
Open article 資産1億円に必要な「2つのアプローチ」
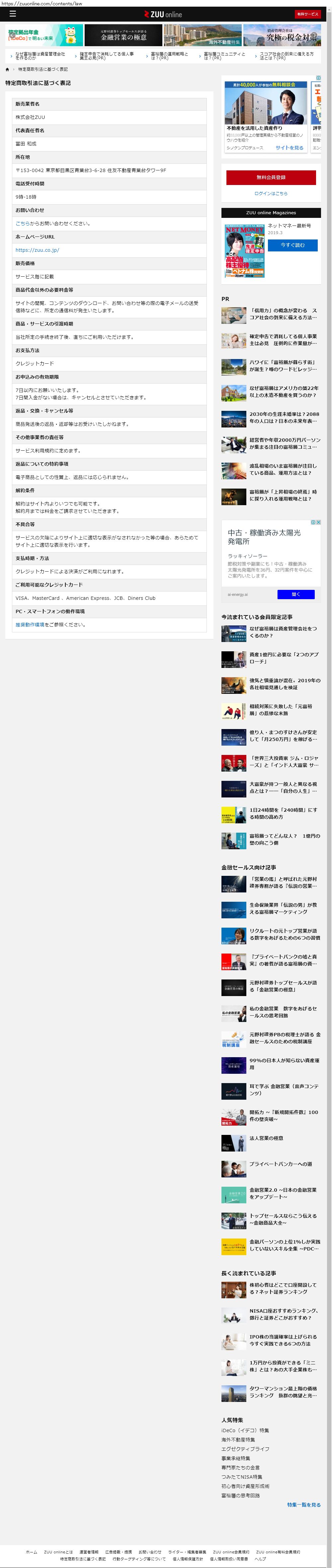pos(271,658)
